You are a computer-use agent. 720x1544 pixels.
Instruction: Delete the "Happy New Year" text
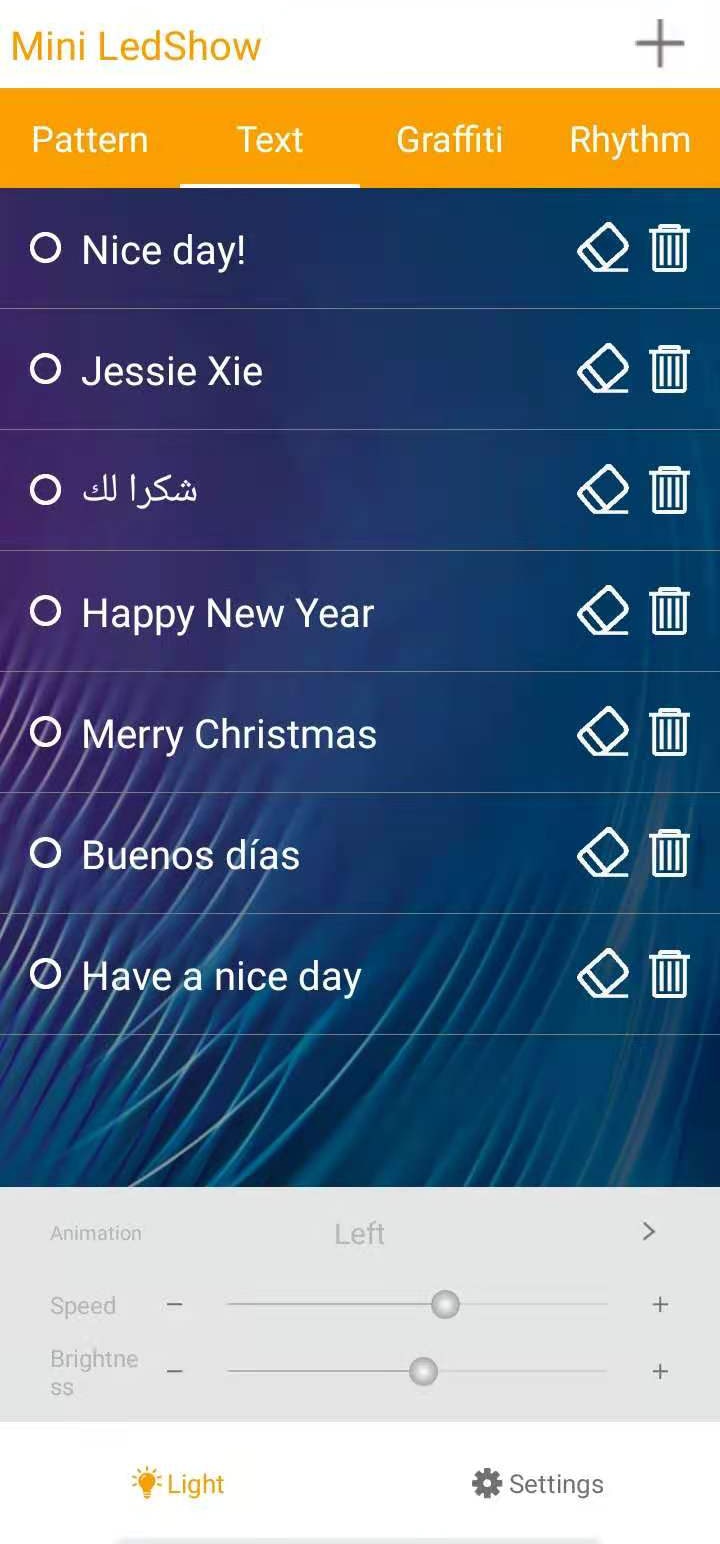669,611
